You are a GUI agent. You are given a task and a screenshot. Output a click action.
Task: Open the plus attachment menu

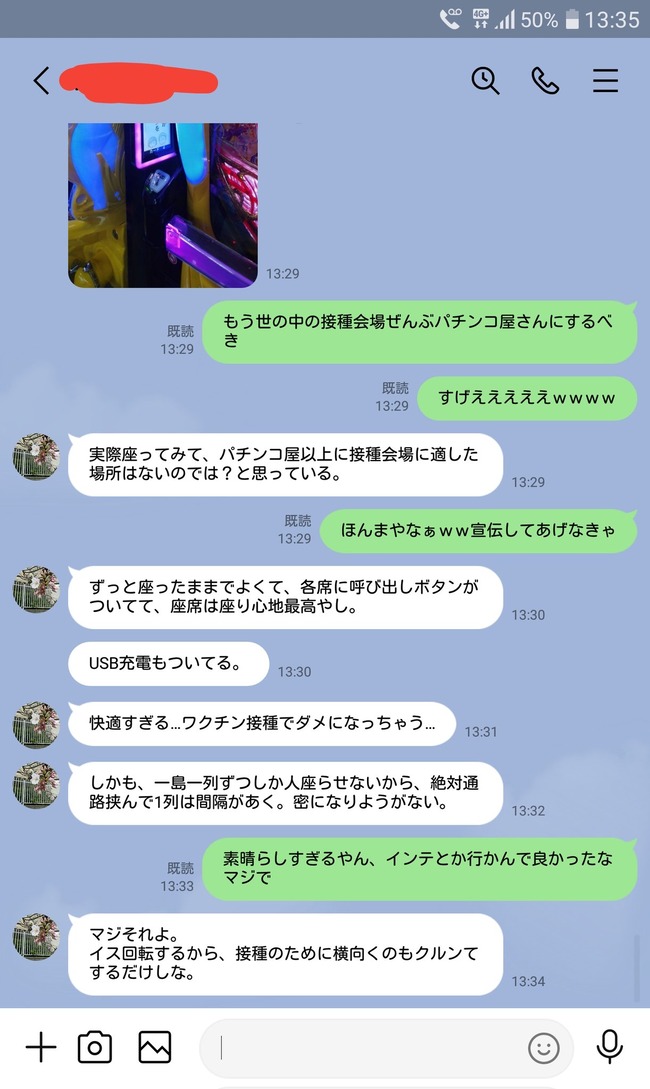[40, 1047]
